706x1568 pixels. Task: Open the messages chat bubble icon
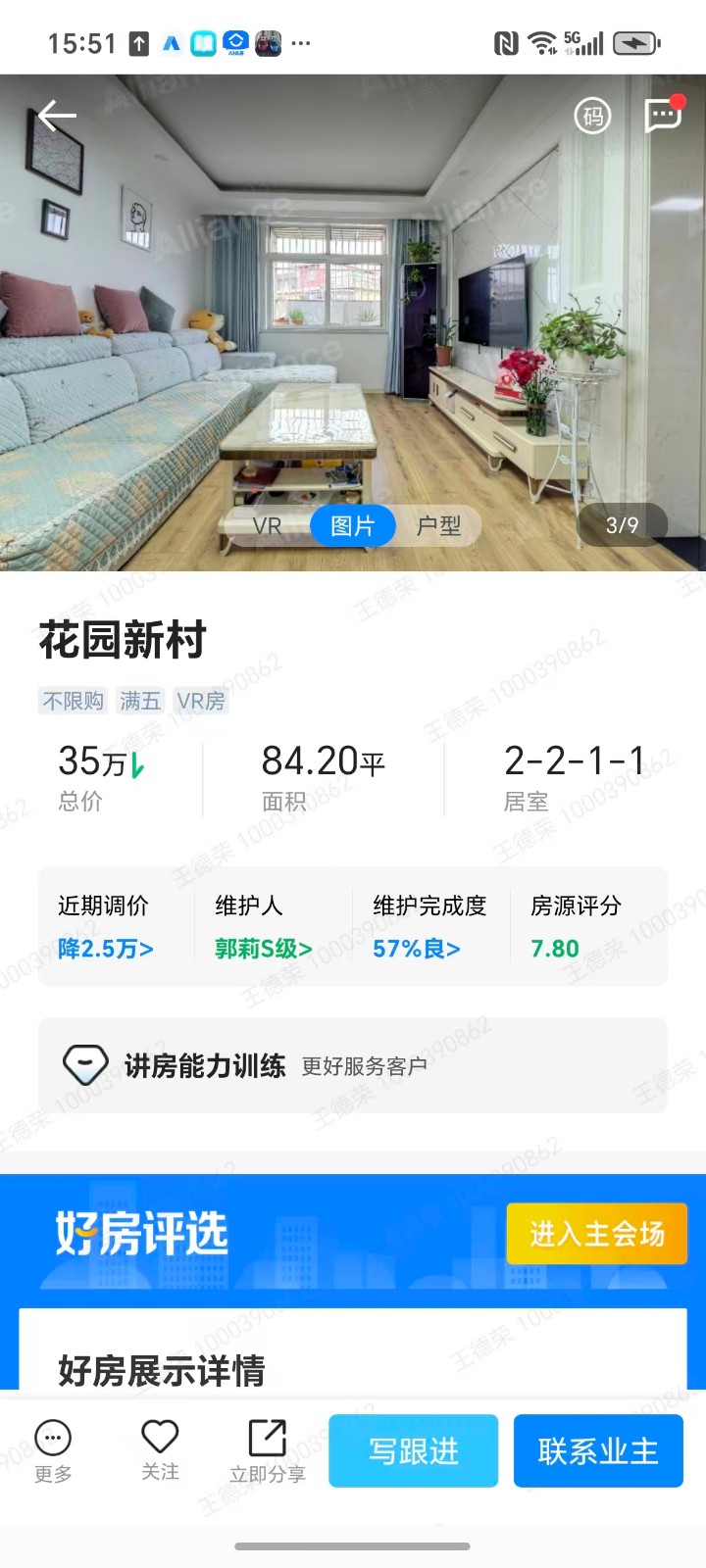pyautogui.click(x=664, y=116)
